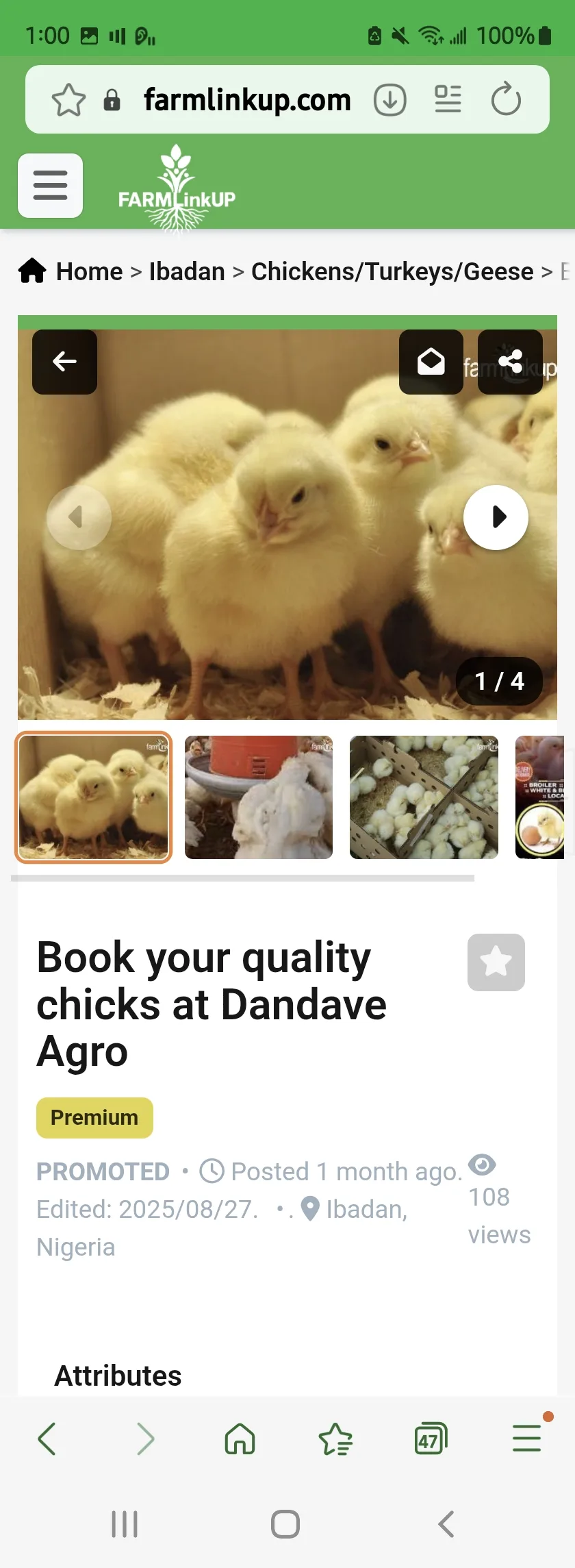Go back using the arrow on the photo
The height and width of the screenshot is (1568, 575).
click(x=64, y=362)
